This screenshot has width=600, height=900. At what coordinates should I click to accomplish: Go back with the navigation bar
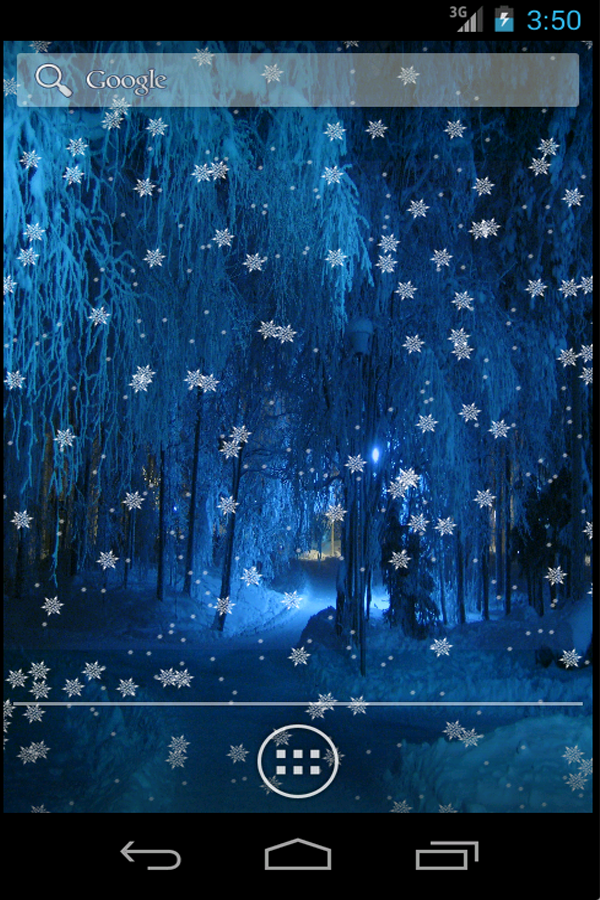pos(151,856)
